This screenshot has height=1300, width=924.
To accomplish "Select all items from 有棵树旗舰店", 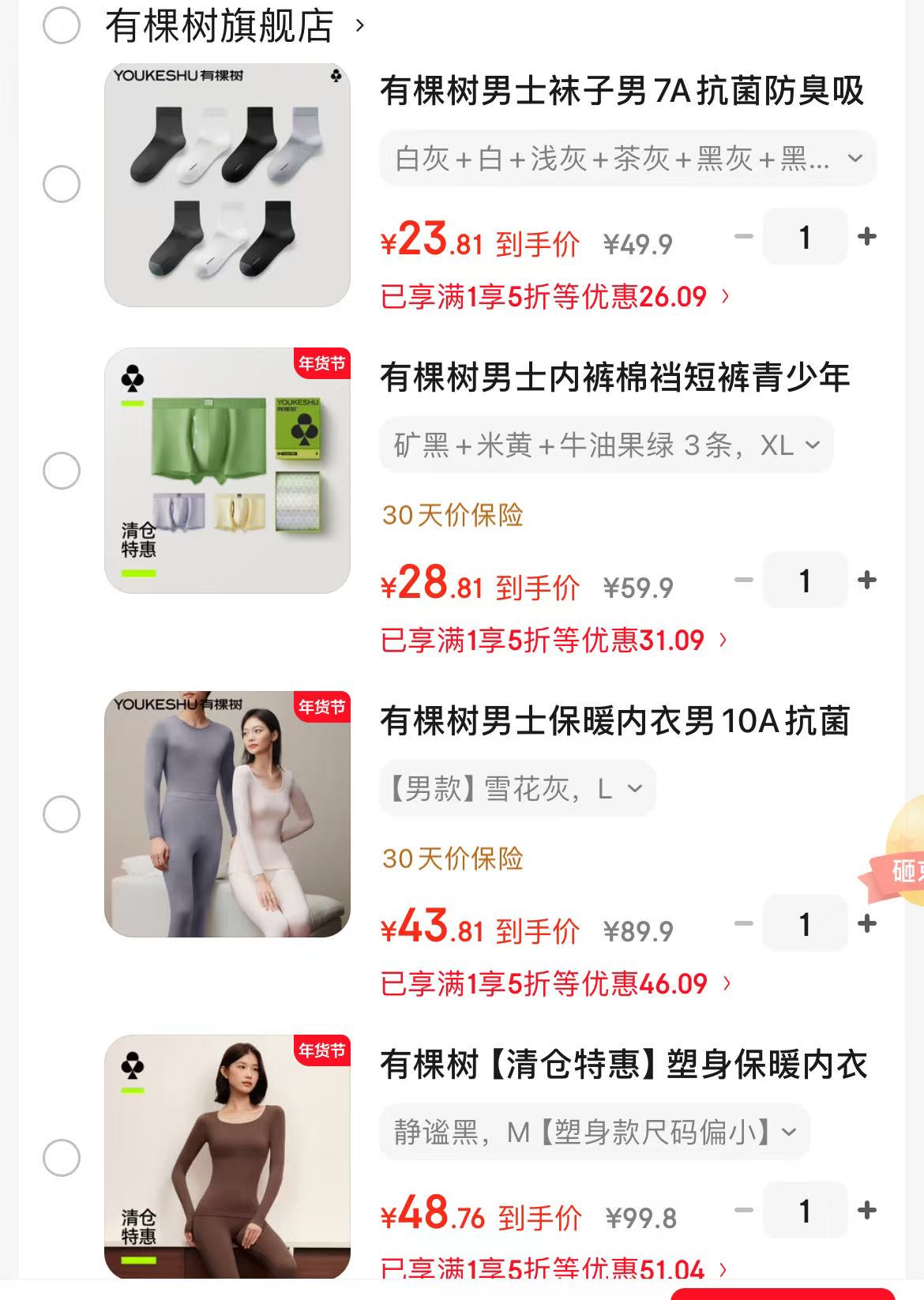I will point(61,25).
